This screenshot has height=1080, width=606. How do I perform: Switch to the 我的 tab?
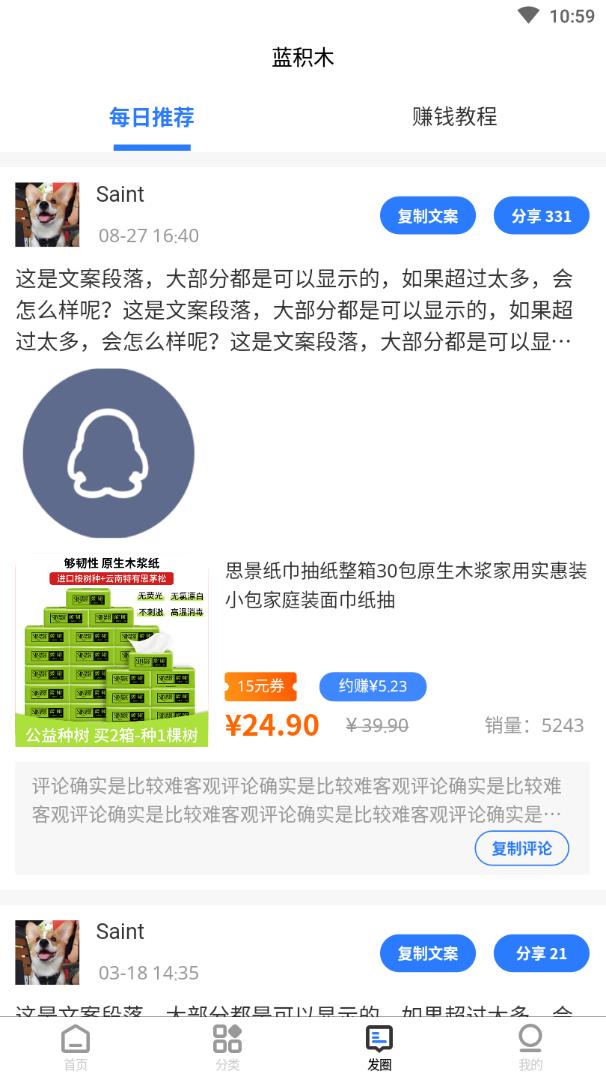point(530,1047)
